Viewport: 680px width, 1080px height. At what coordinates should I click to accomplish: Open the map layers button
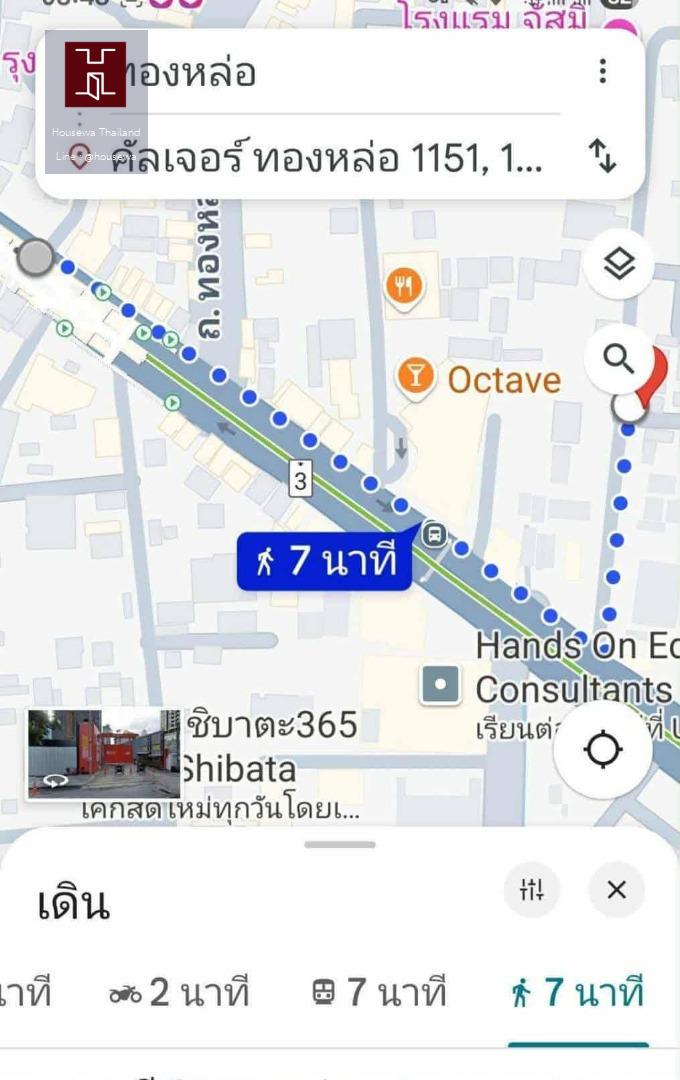coord(620,265)
